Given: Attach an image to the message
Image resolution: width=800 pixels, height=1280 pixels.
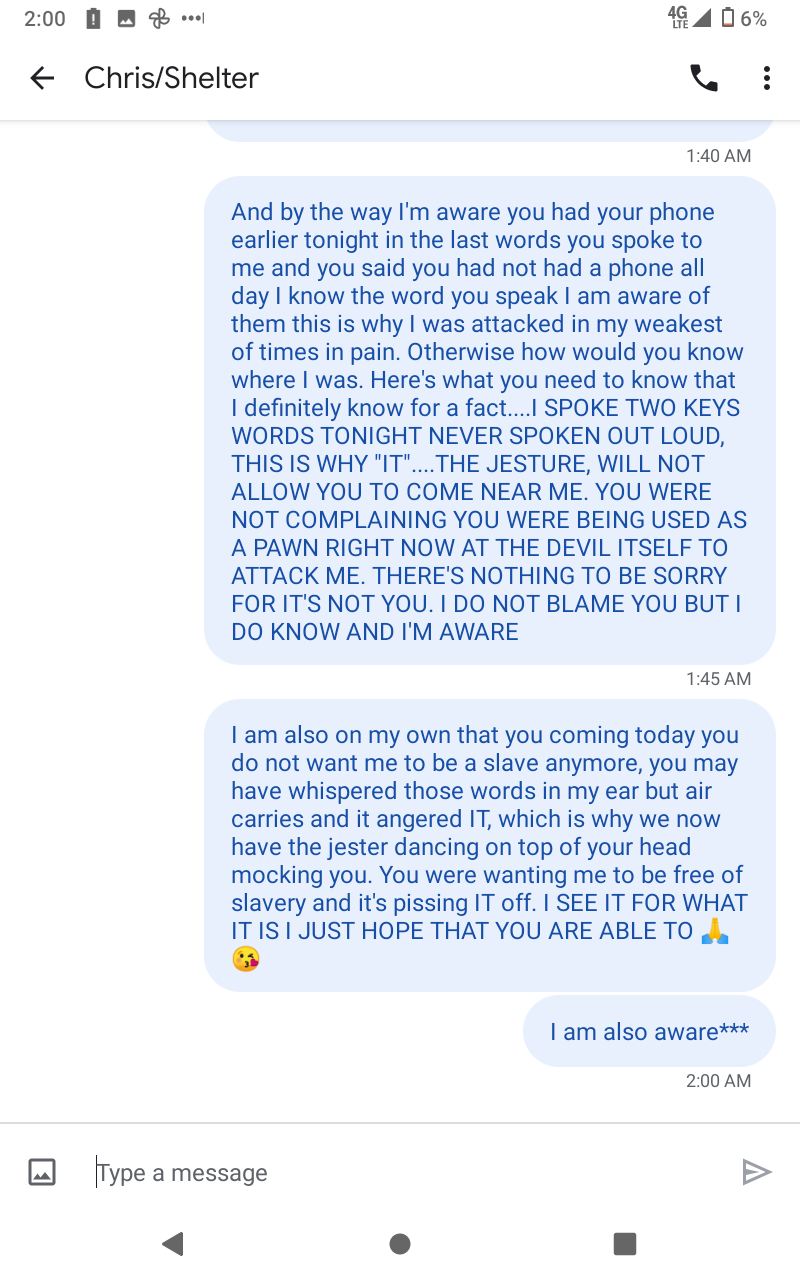Looking at the screenshot, I should [x=42, y=1172].
